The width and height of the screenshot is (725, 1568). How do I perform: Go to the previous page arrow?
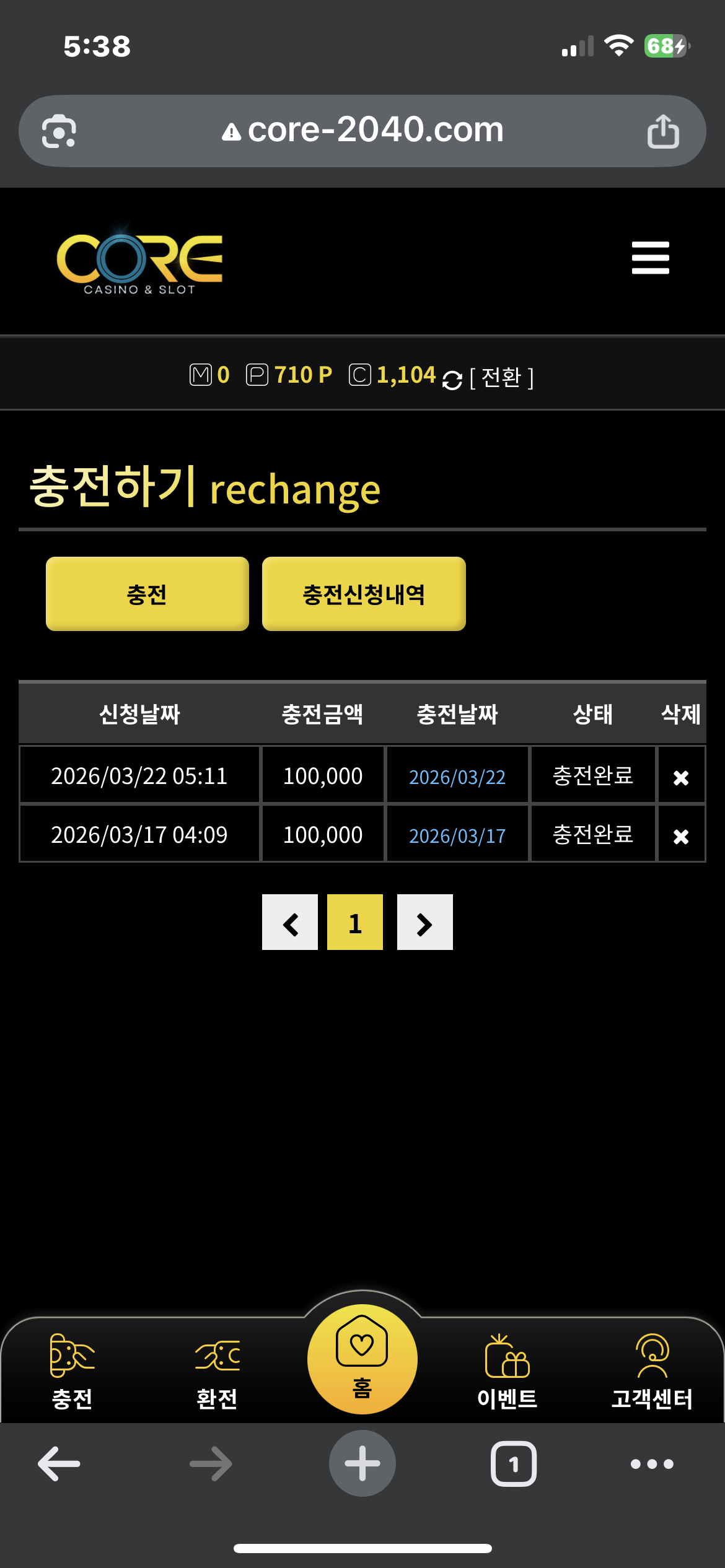290,923
